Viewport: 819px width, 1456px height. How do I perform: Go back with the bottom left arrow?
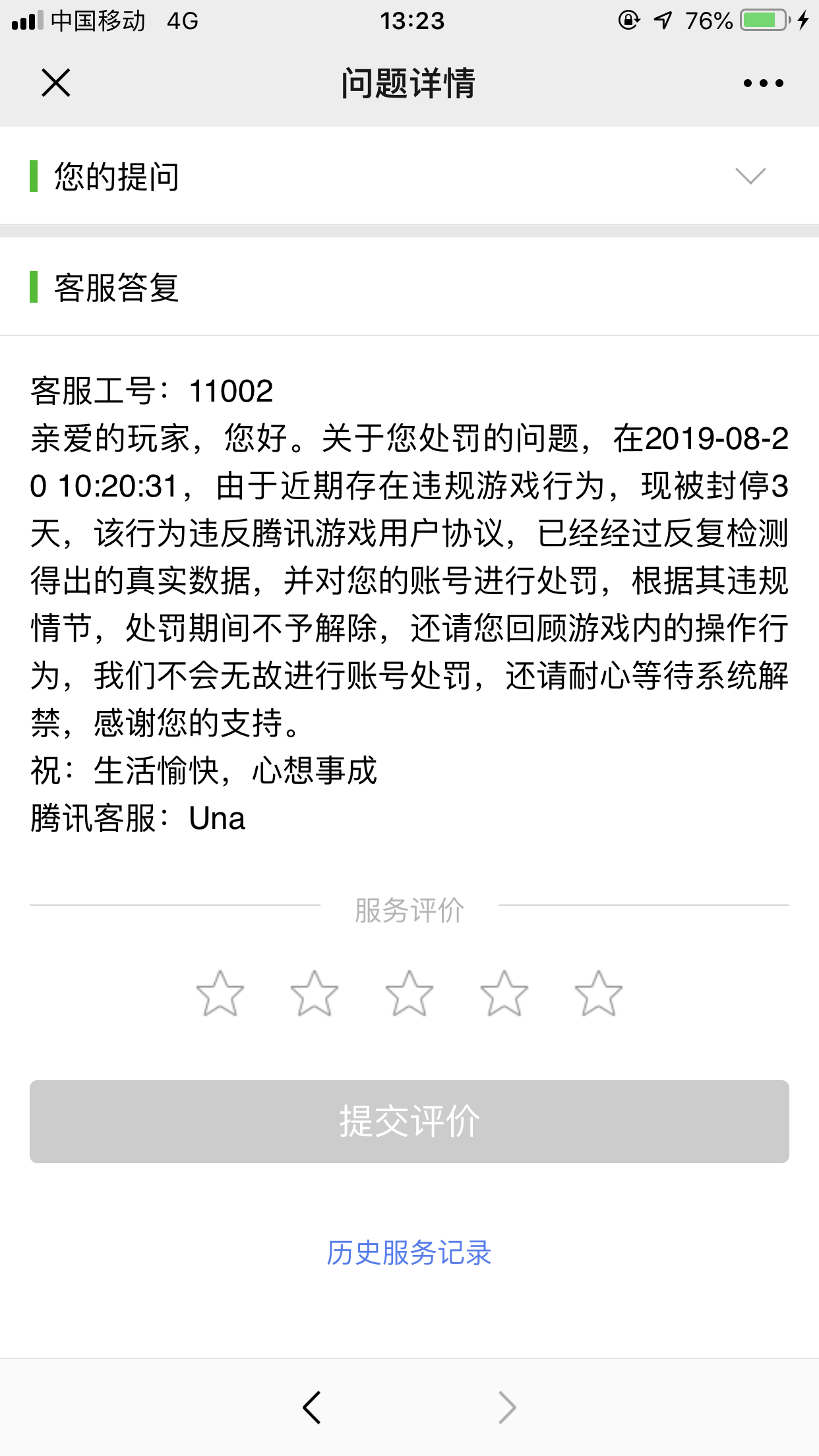pyautogui.click(x=312, y=1407)
